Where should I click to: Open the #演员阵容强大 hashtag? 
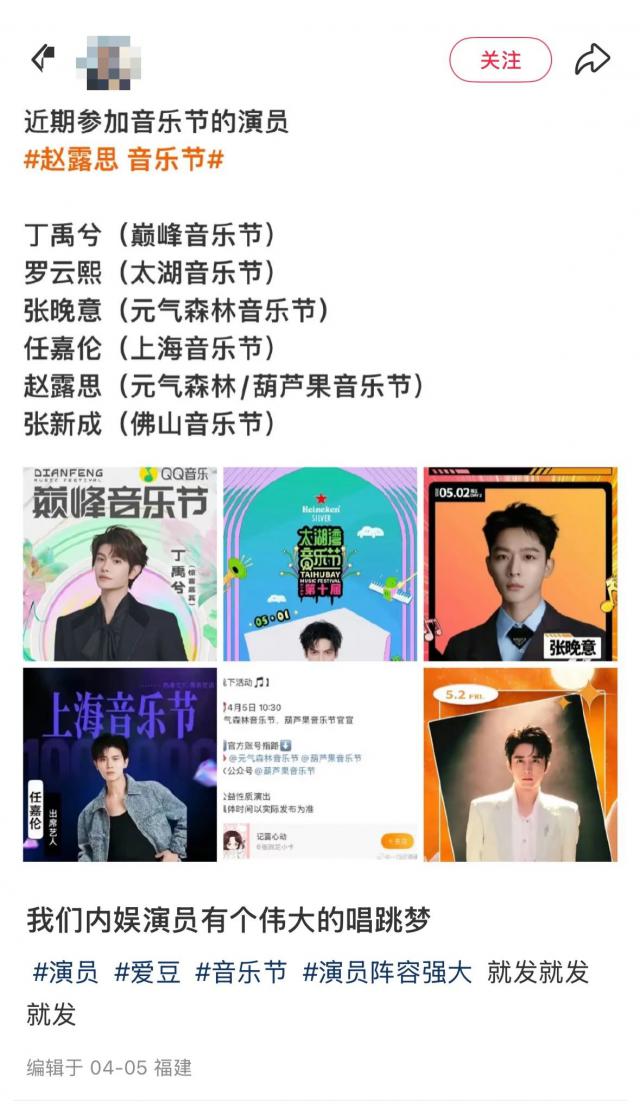click(387, 972)
